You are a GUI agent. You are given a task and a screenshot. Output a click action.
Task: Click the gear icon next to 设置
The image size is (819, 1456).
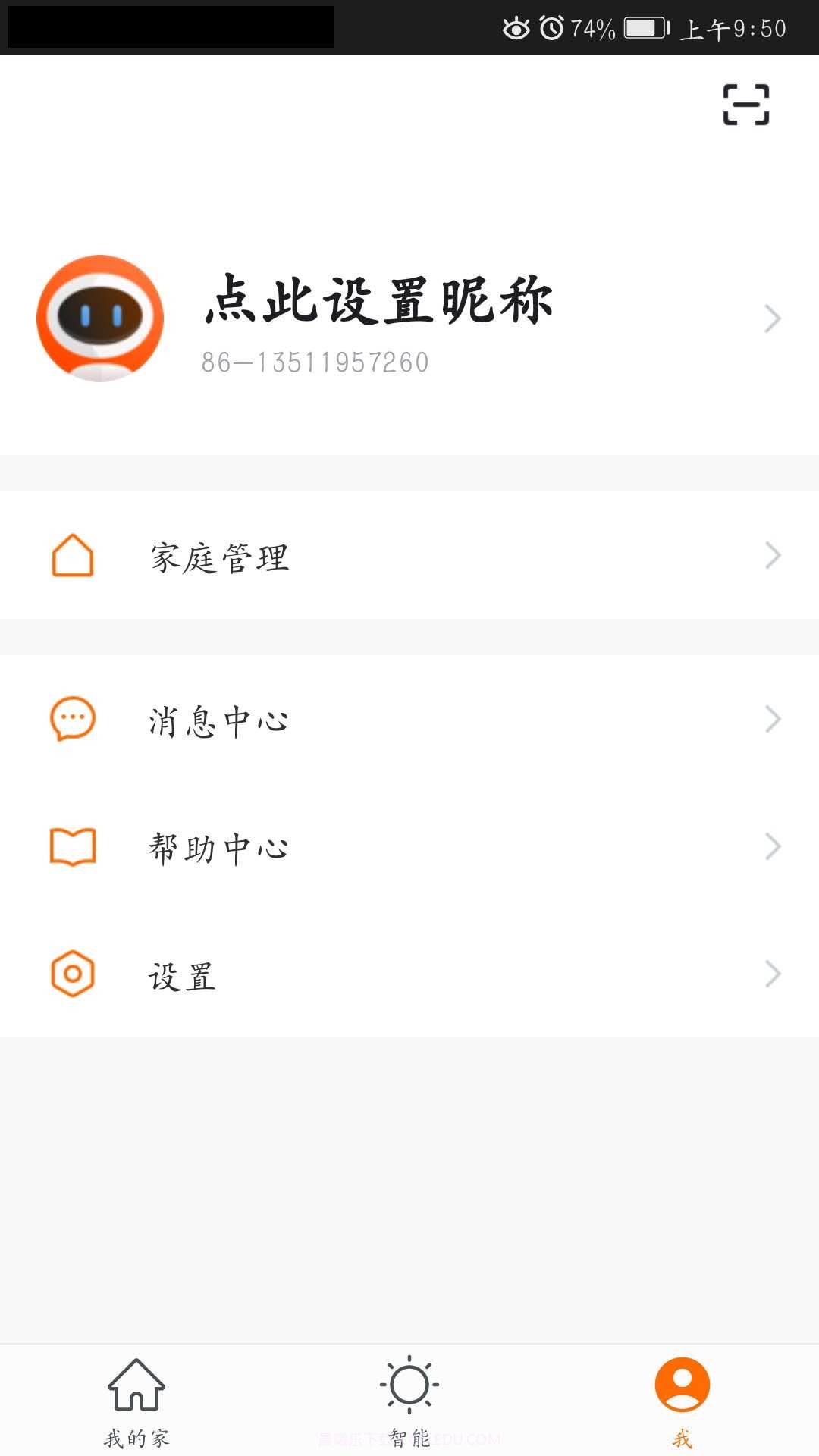[x=70, y=974]
